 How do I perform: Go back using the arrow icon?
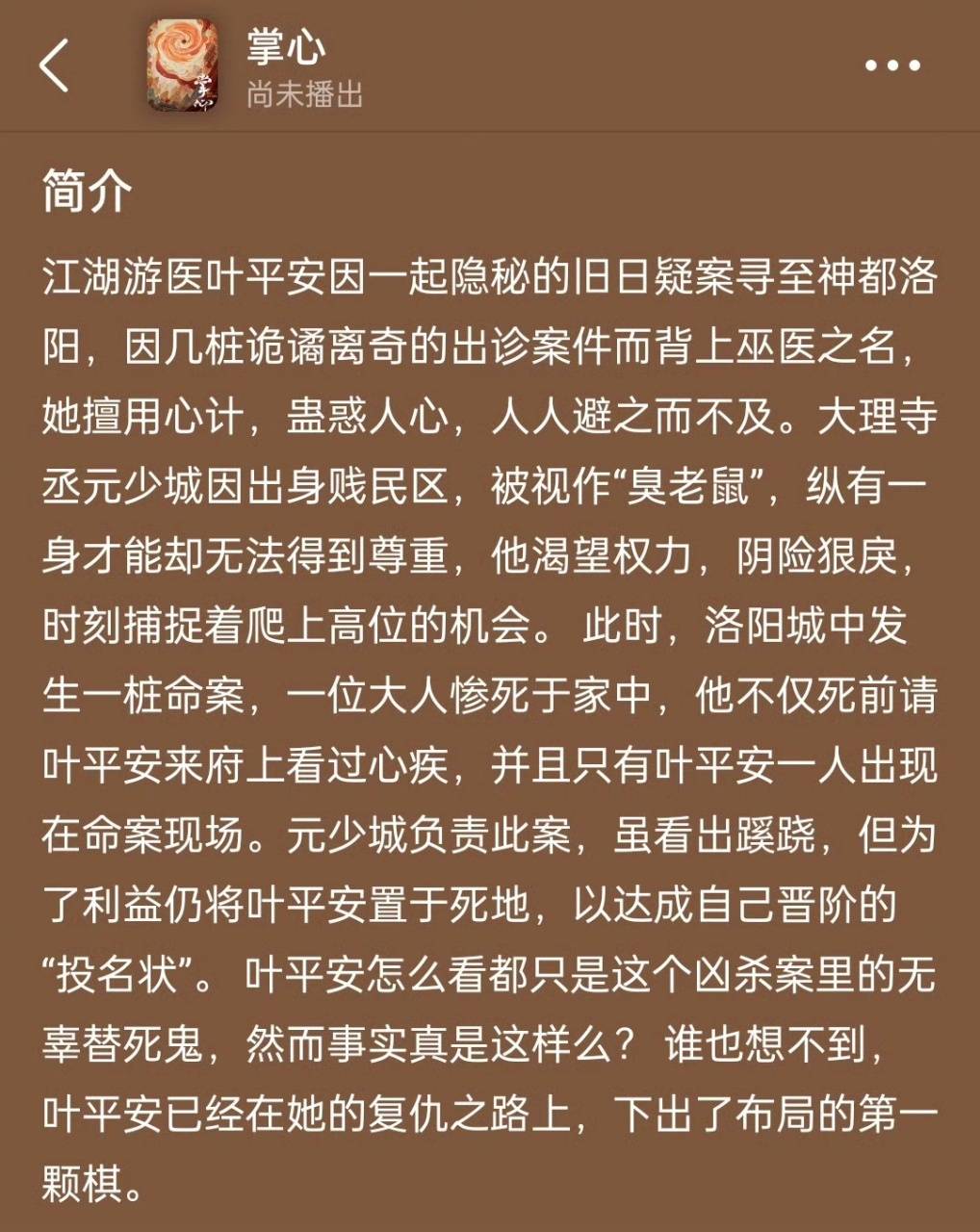coord(55,66)
